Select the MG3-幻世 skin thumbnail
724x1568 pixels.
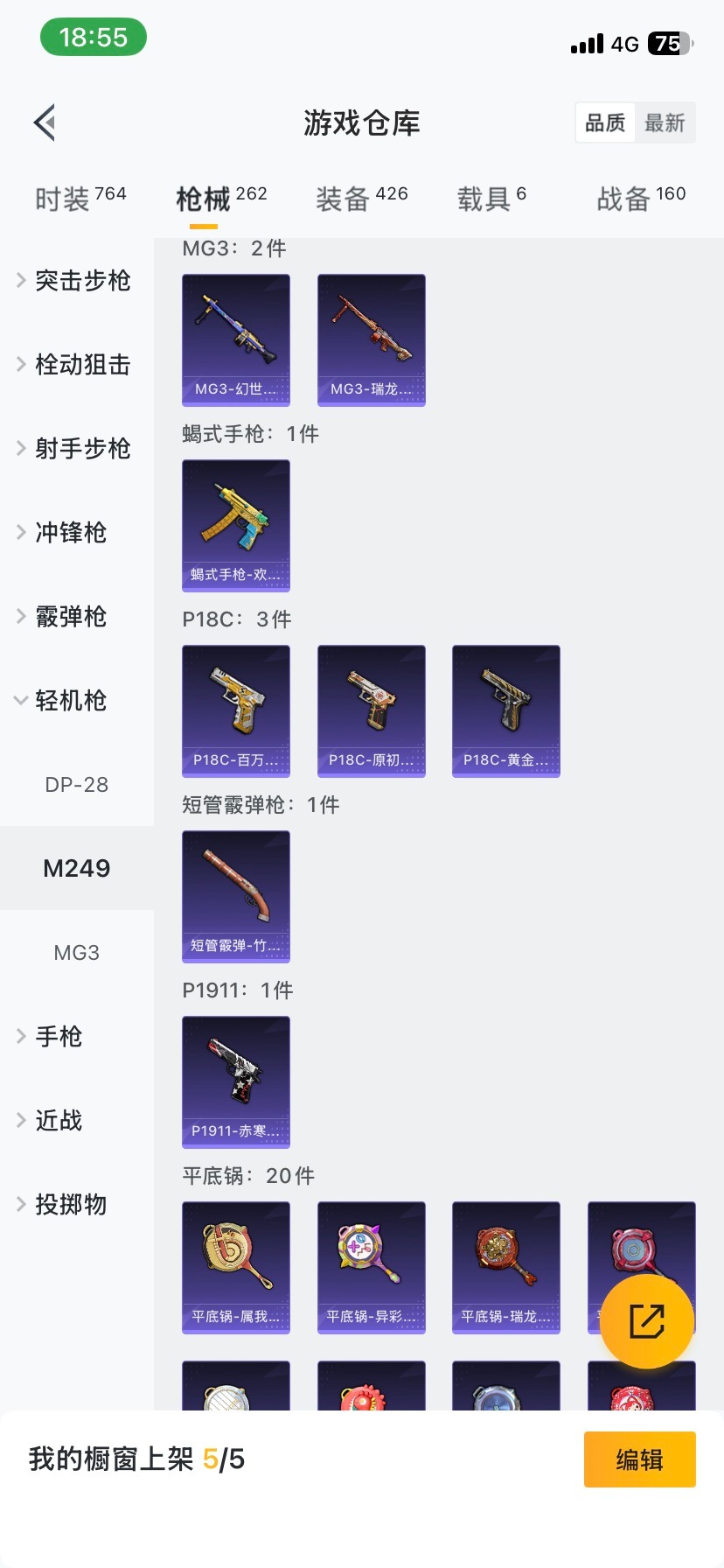(235, 339)
